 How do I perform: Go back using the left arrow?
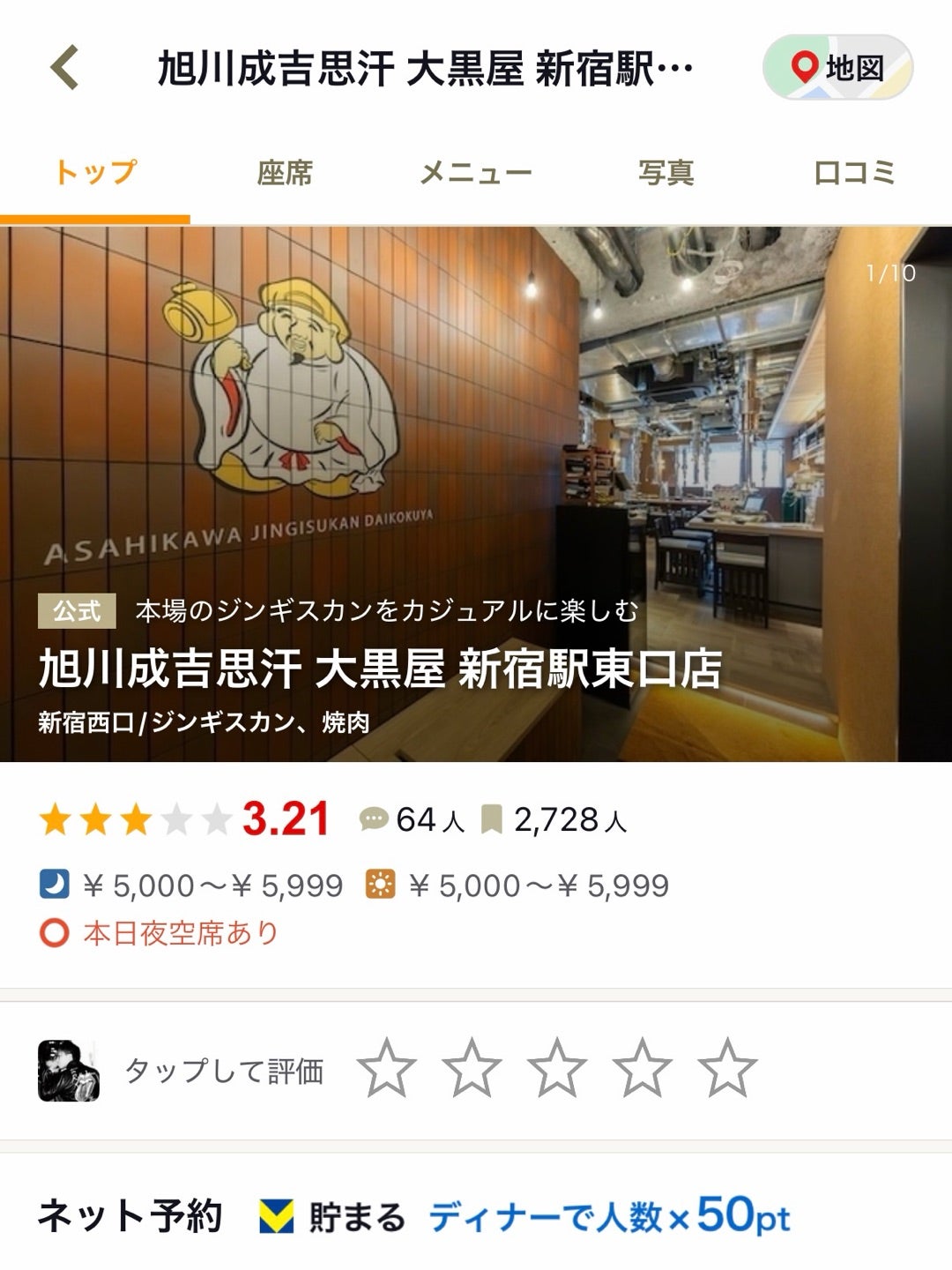[65, 68]
